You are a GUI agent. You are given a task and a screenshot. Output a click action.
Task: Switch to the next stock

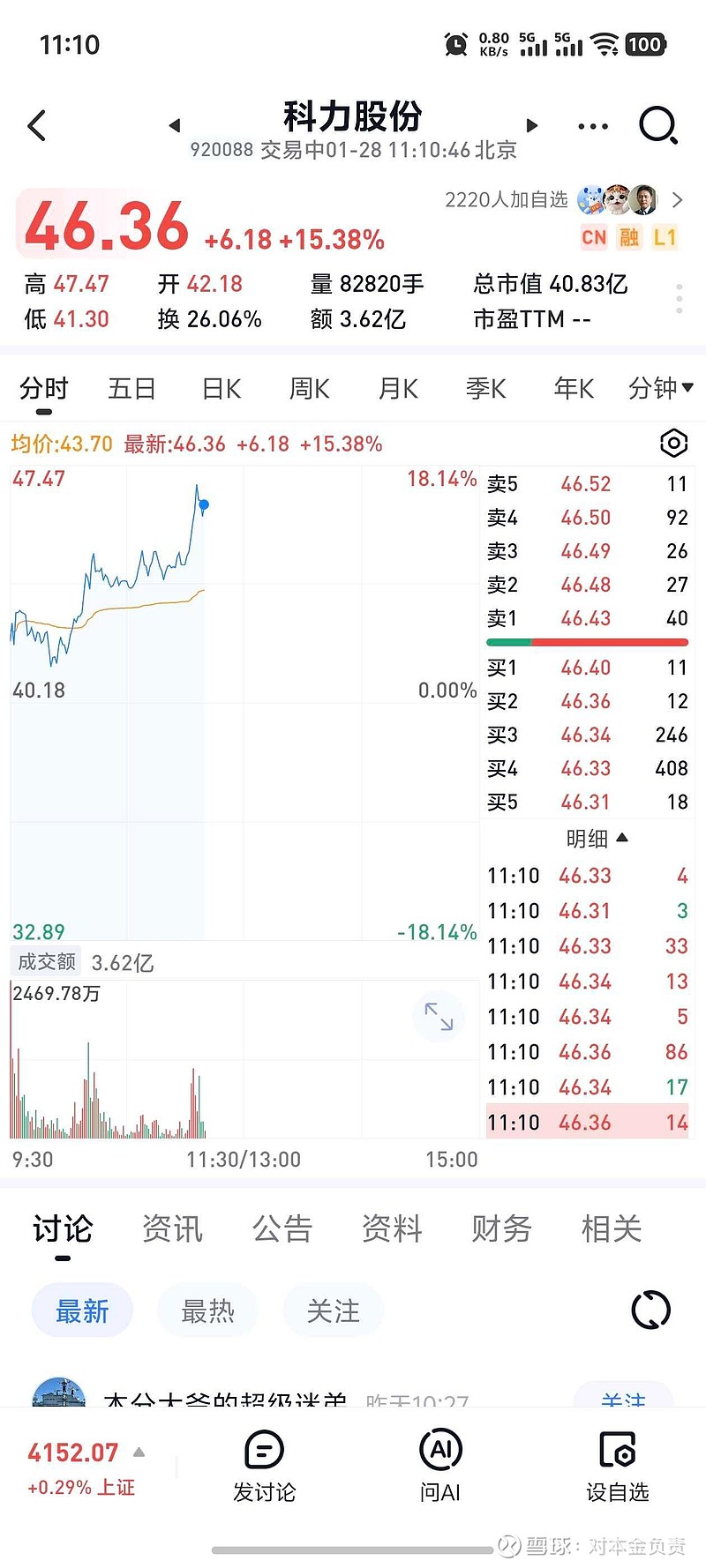532,126
